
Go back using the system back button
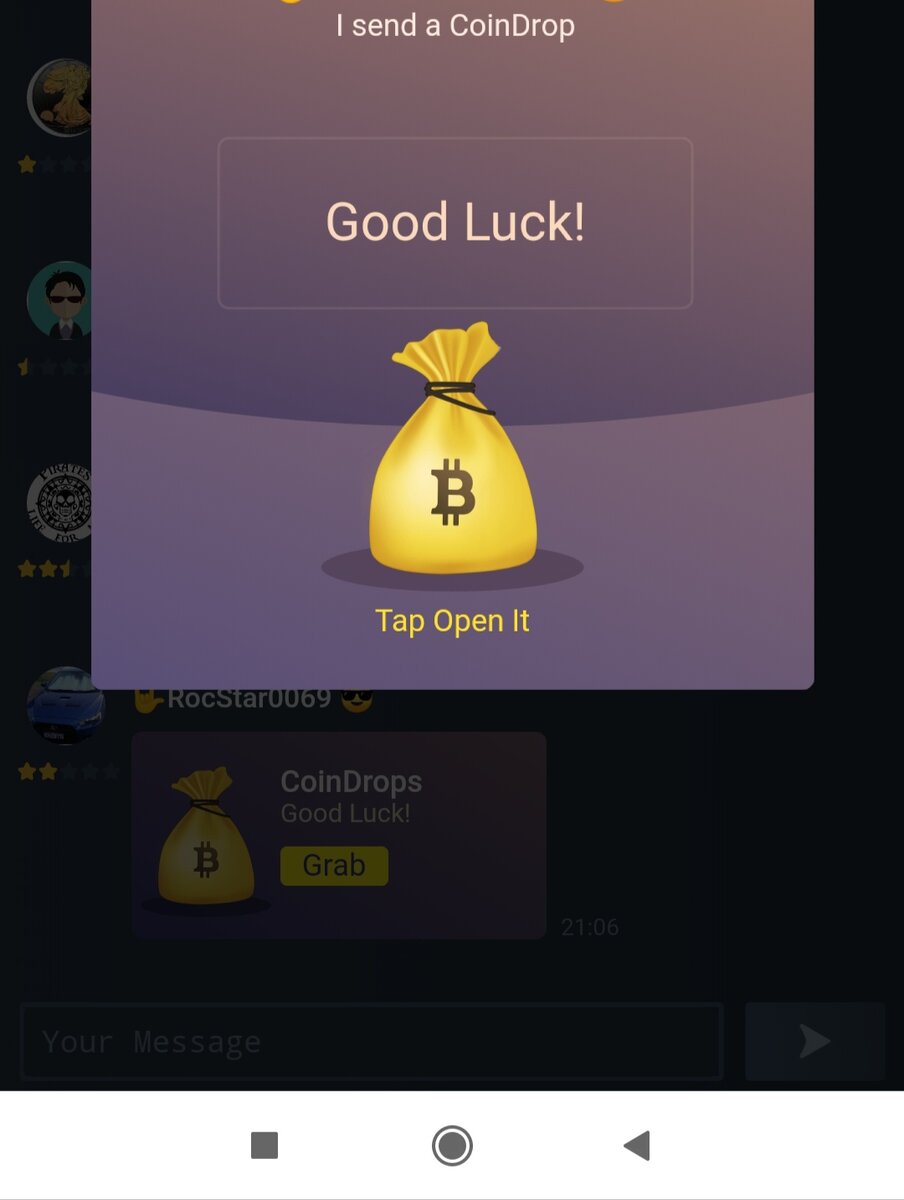coord(637,1145)
